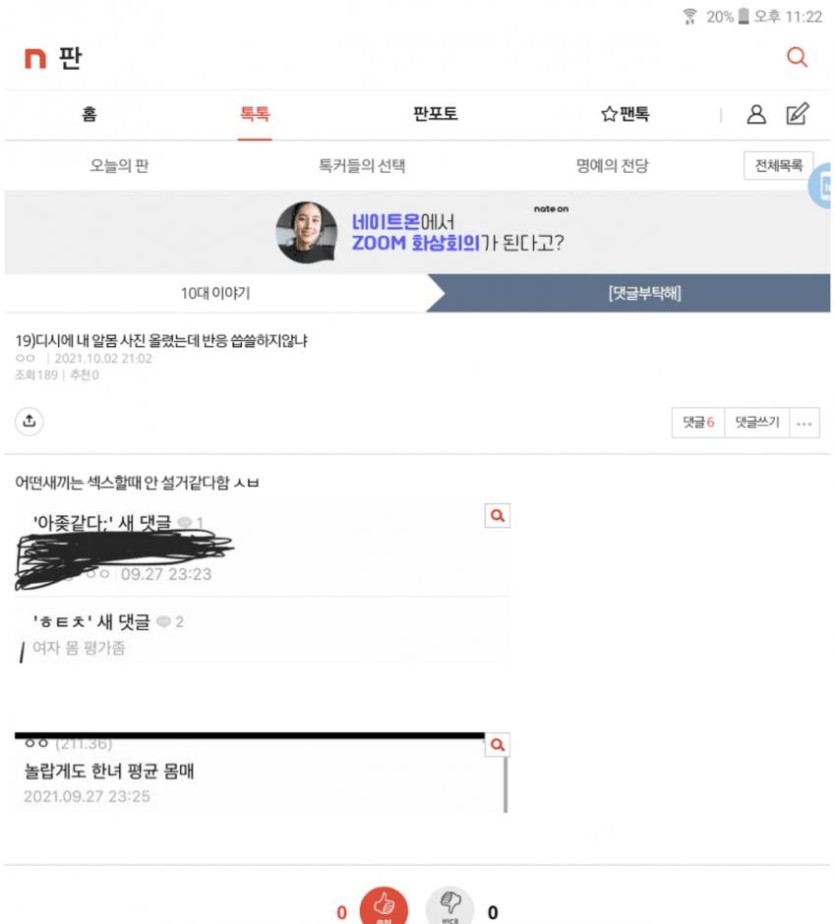Tap the 전체목록 button
Screen dimensions: 835x924
[x=778, y=166]
